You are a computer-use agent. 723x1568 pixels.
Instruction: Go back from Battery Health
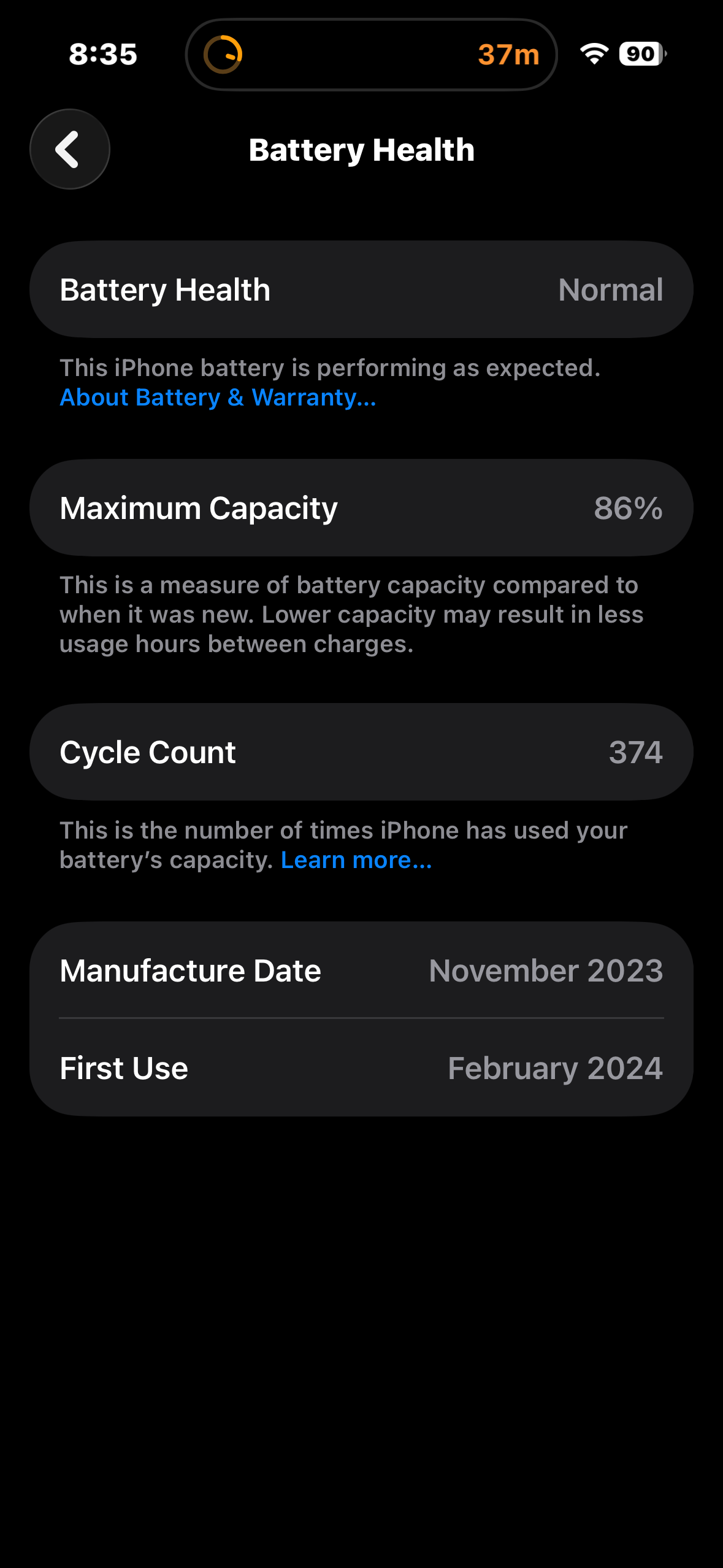70,149
